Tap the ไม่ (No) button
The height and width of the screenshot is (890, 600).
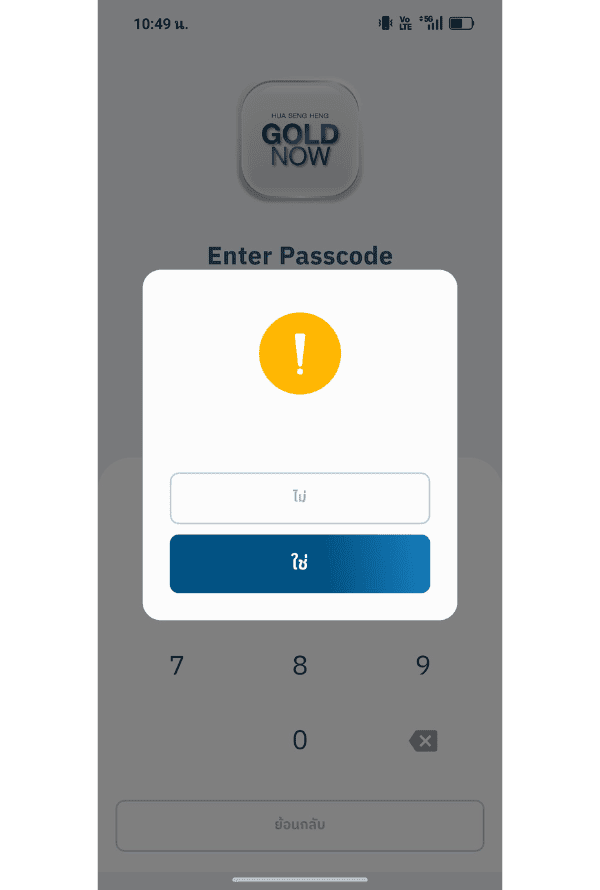coord(300,498)
